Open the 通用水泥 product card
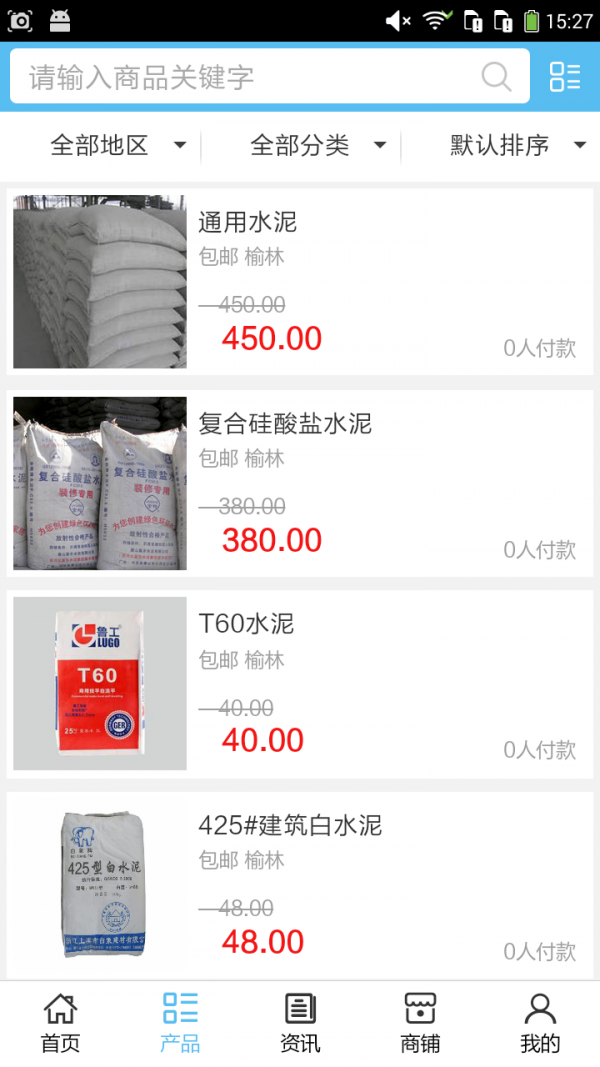Viewport: 600px width, 1067px height. point(300,282)
